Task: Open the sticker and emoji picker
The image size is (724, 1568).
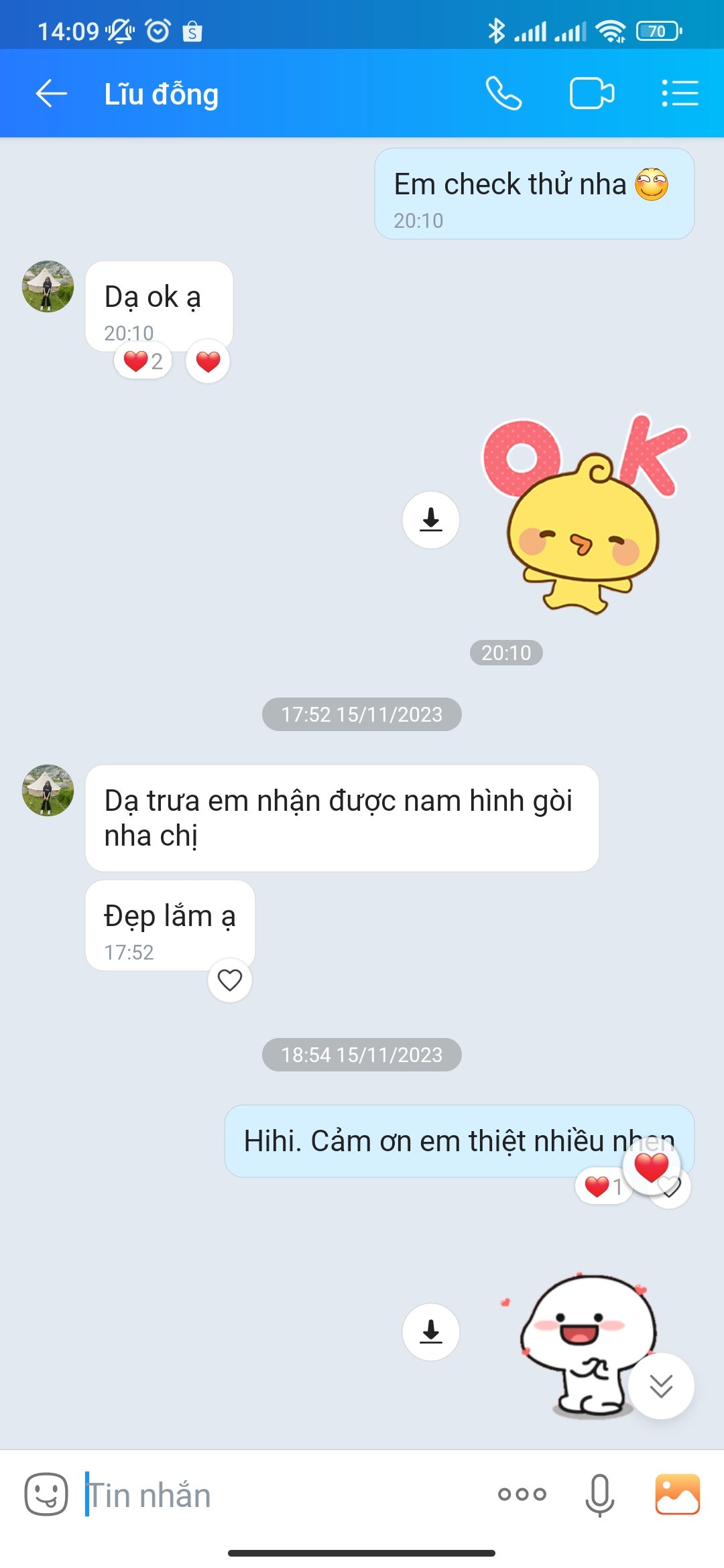Action: coord(46,1494)
